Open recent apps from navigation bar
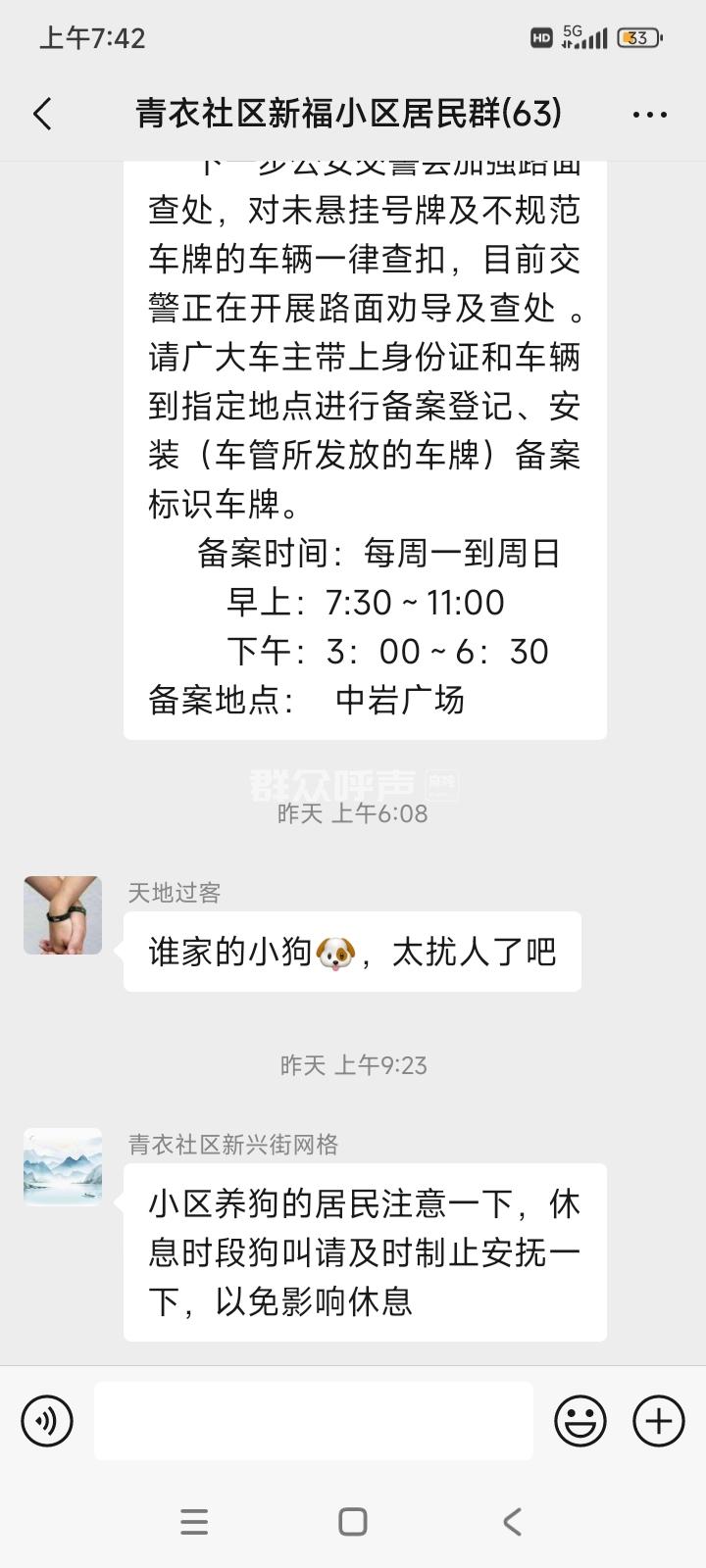The width and height of the screenshot is (706, 1568). tap(194, 1521)
